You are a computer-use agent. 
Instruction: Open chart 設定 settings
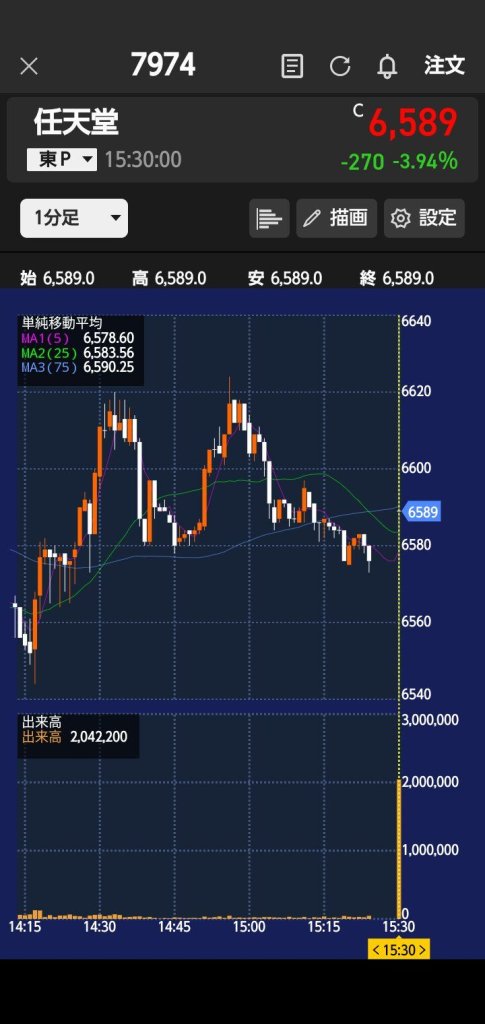coord(424,218)
